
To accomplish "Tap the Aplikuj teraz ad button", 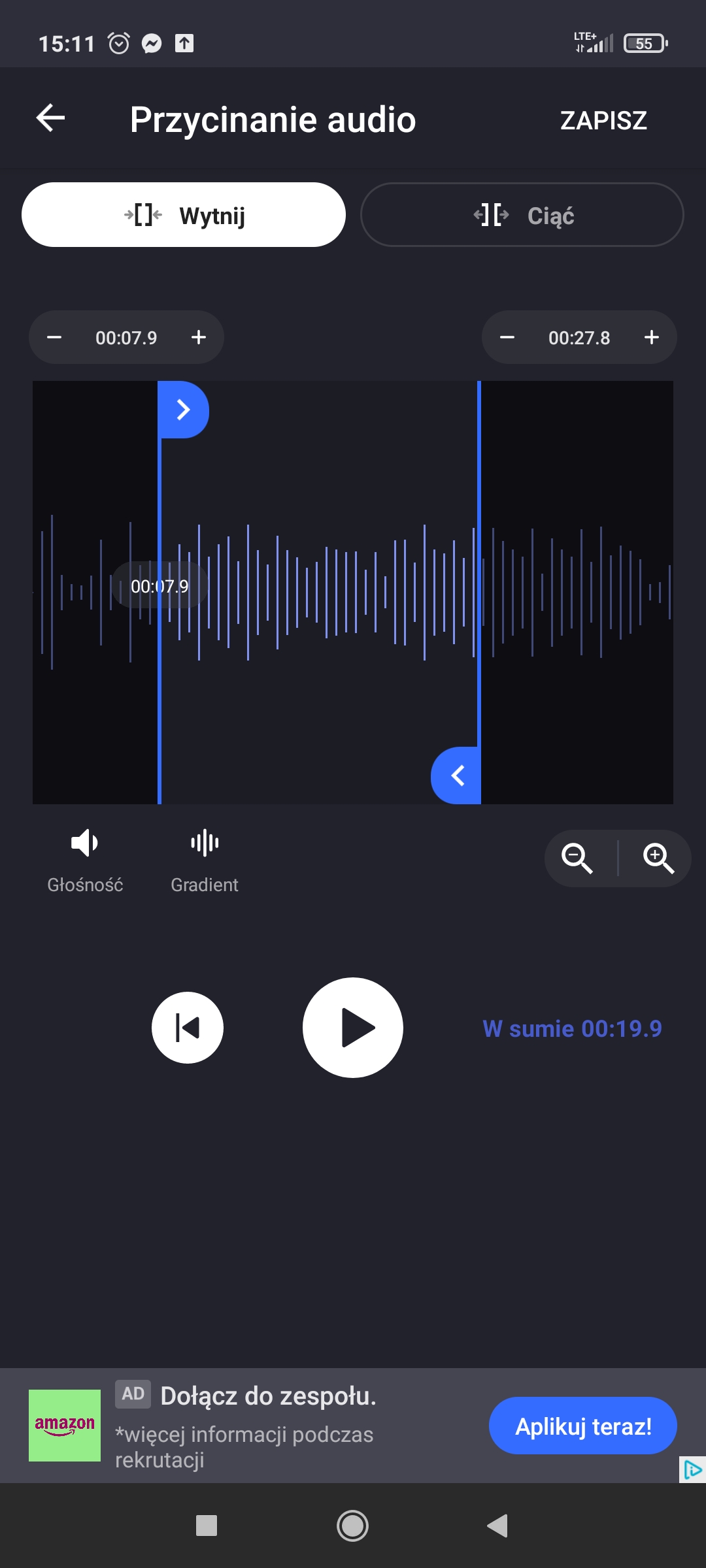I will (x=583, y=1426).
